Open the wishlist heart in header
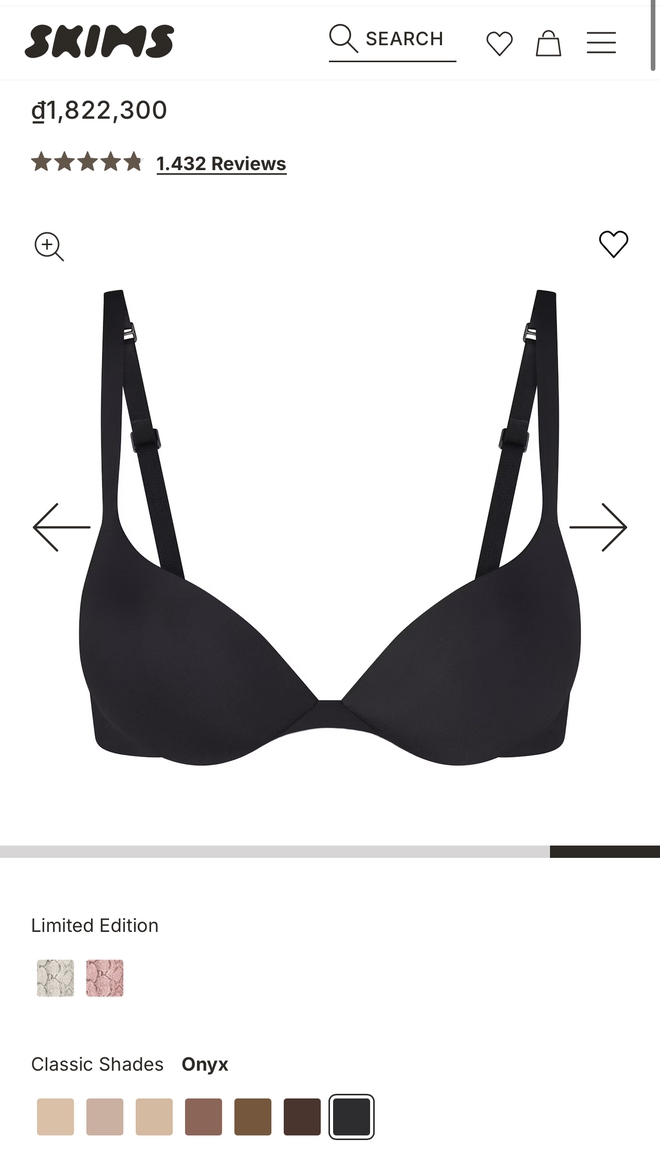Image resolution: width=660 pixels, height=1174 pixels. 499,43
